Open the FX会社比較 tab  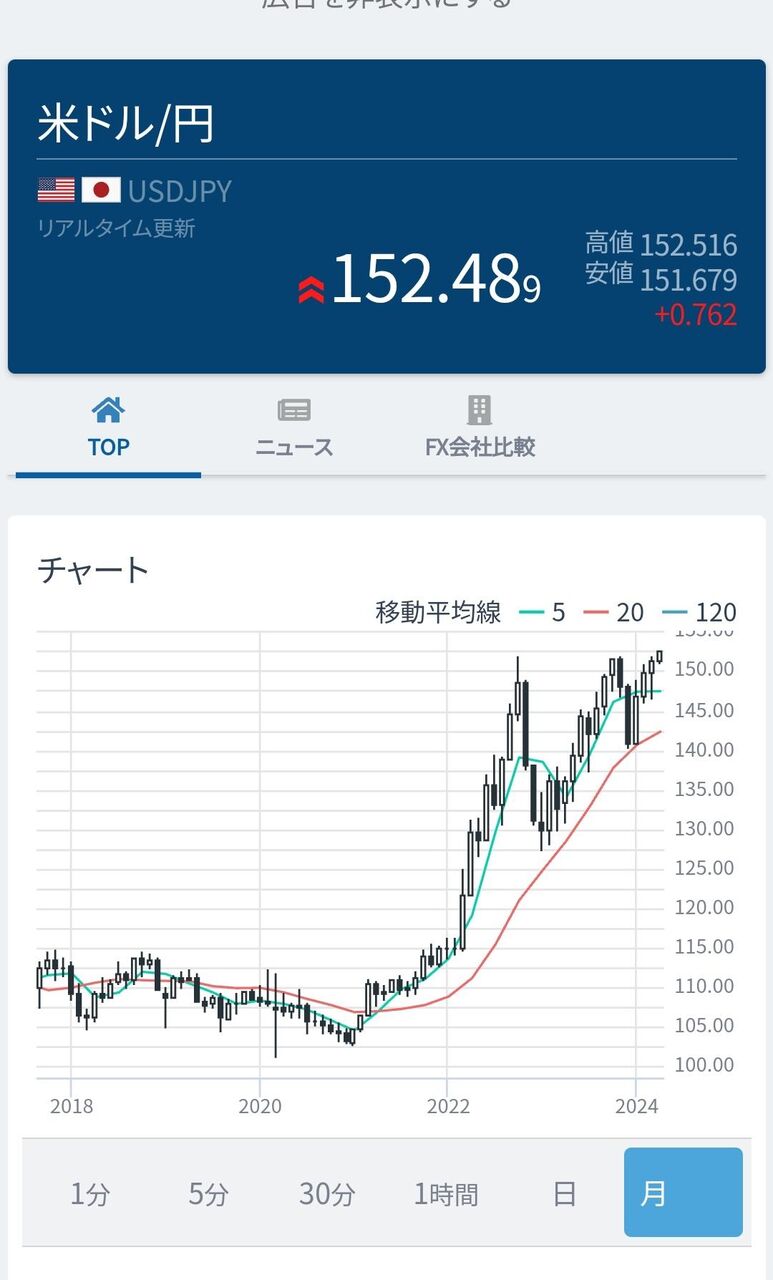[480, 428]
